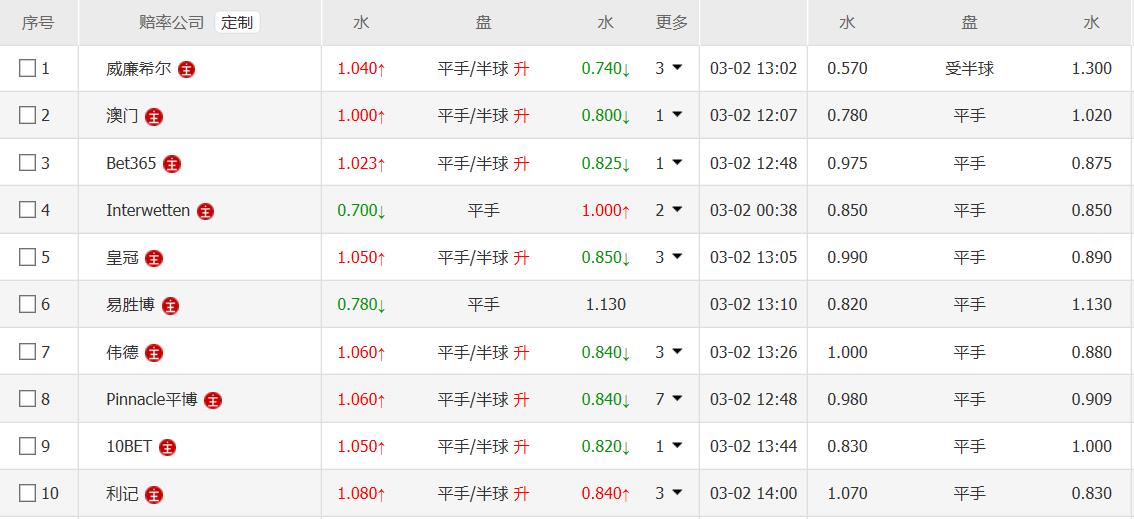1134x519 pixels.
Task: Check the Interwetten row checkbox
Action: click(28, 210)
